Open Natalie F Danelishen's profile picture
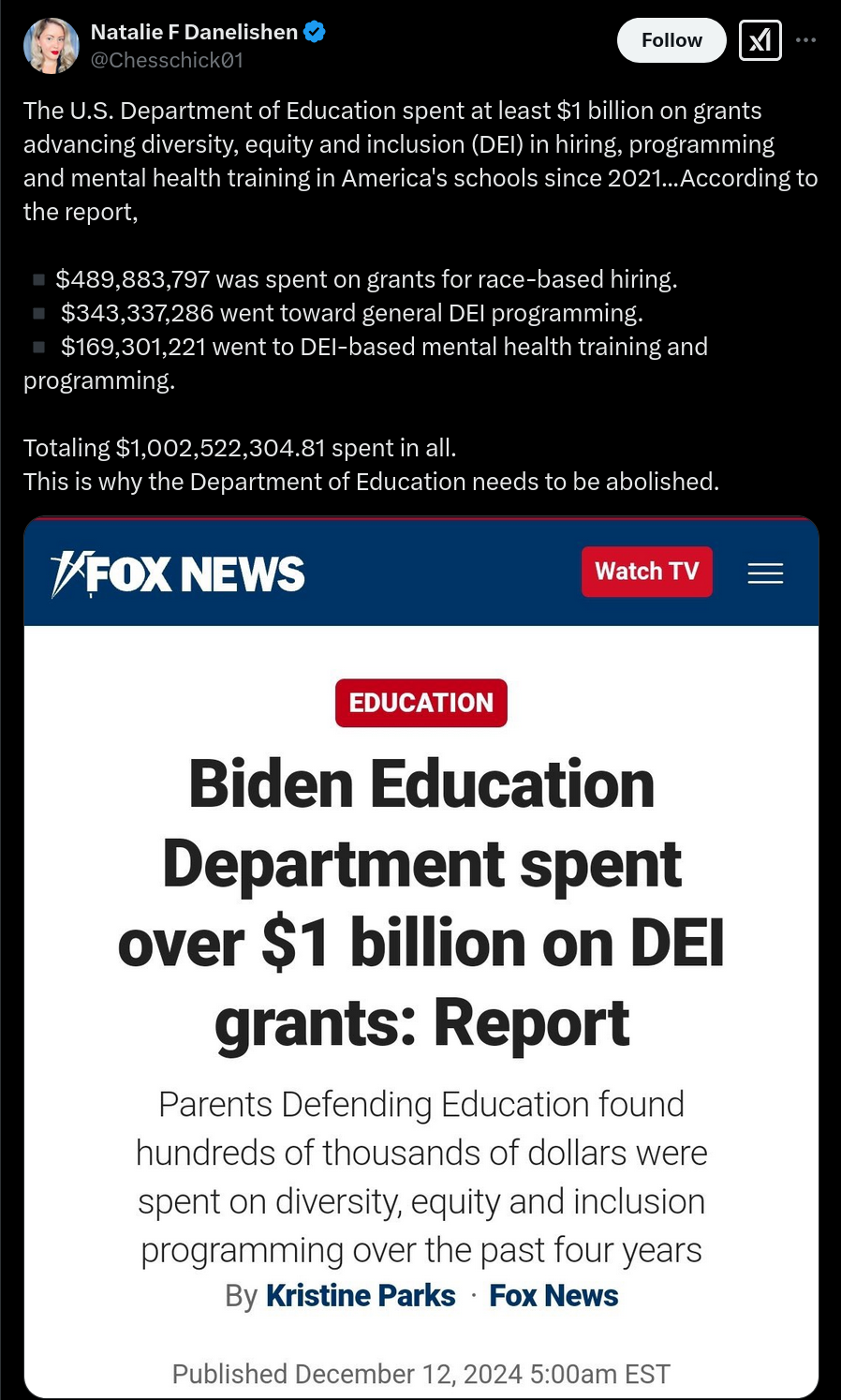 [x=52, y=45]
